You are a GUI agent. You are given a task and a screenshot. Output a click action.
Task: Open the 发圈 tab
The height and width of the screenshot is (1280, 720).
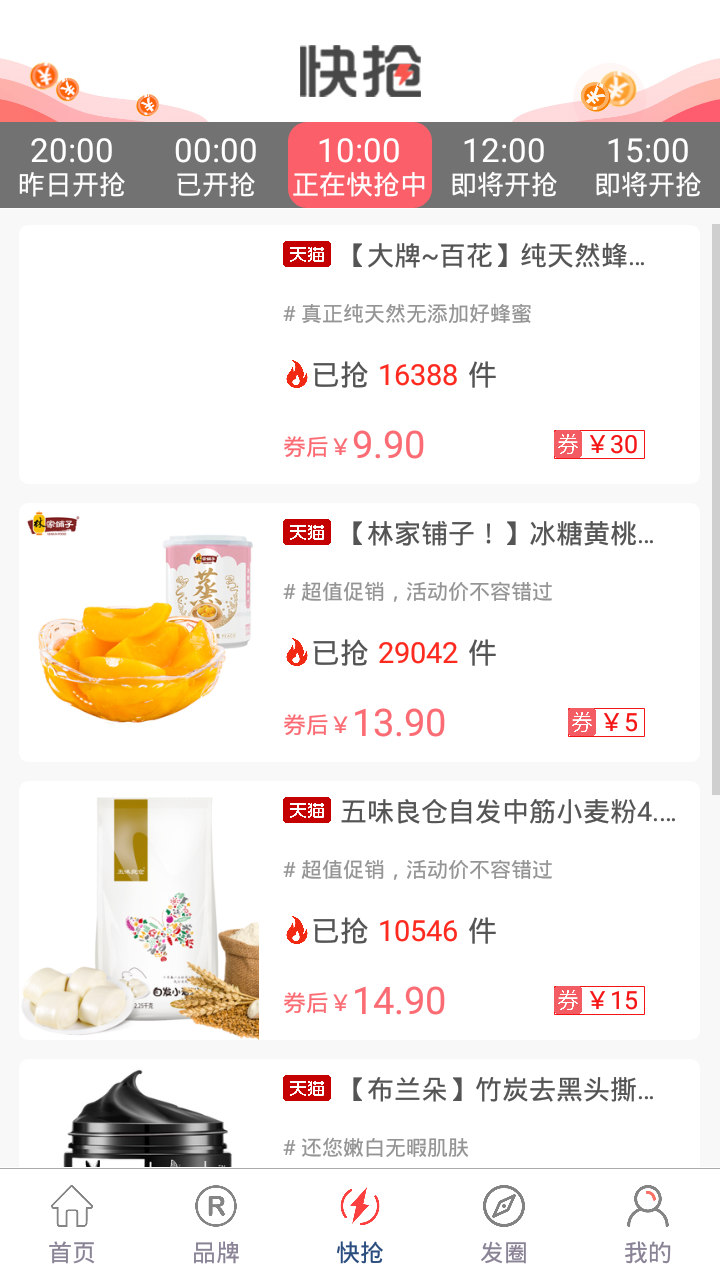click(x=504, y=1224)
